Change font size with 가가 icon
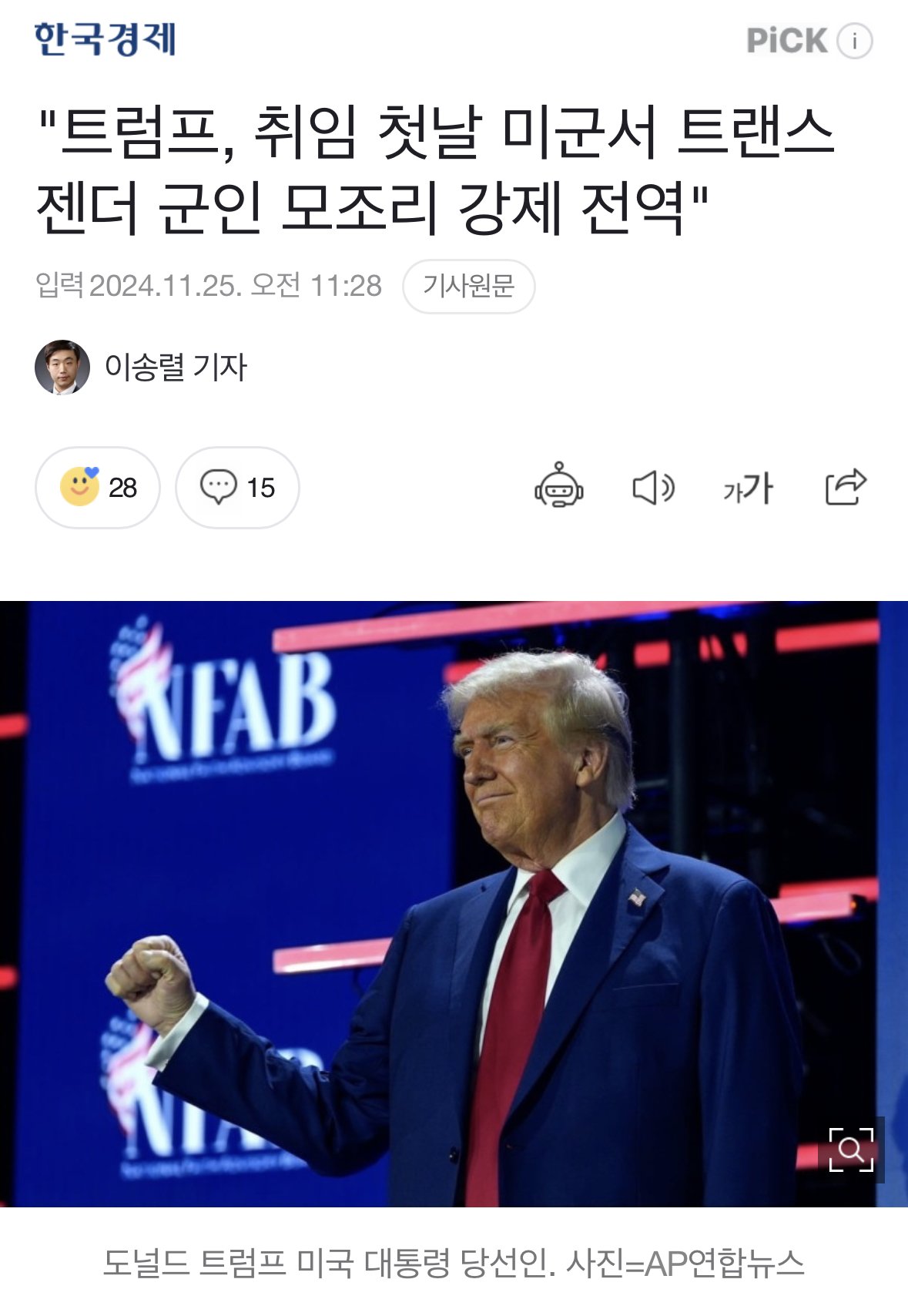 748,488
